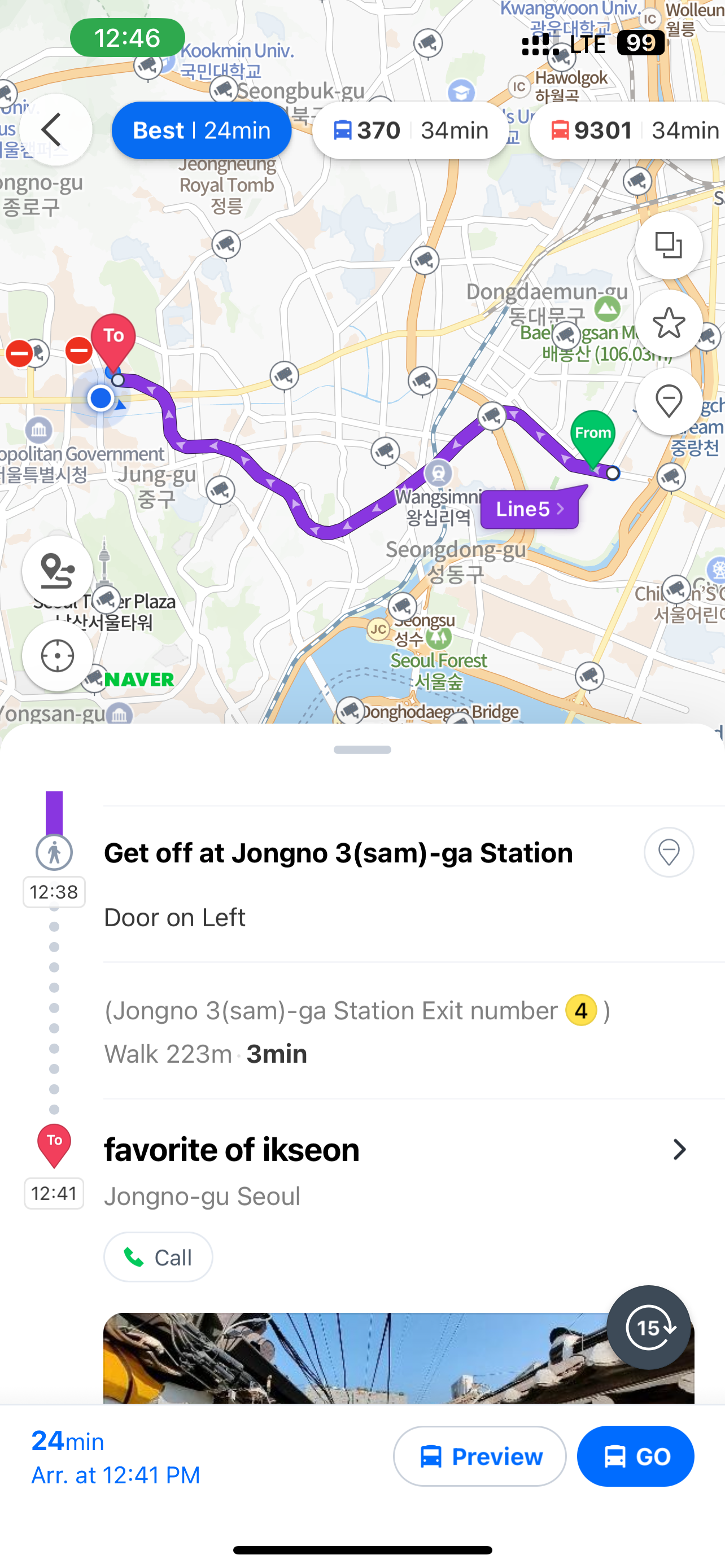Open favorite of ikseon place details
Viewport: 725px width, 1568px height.
point(679,1150)
